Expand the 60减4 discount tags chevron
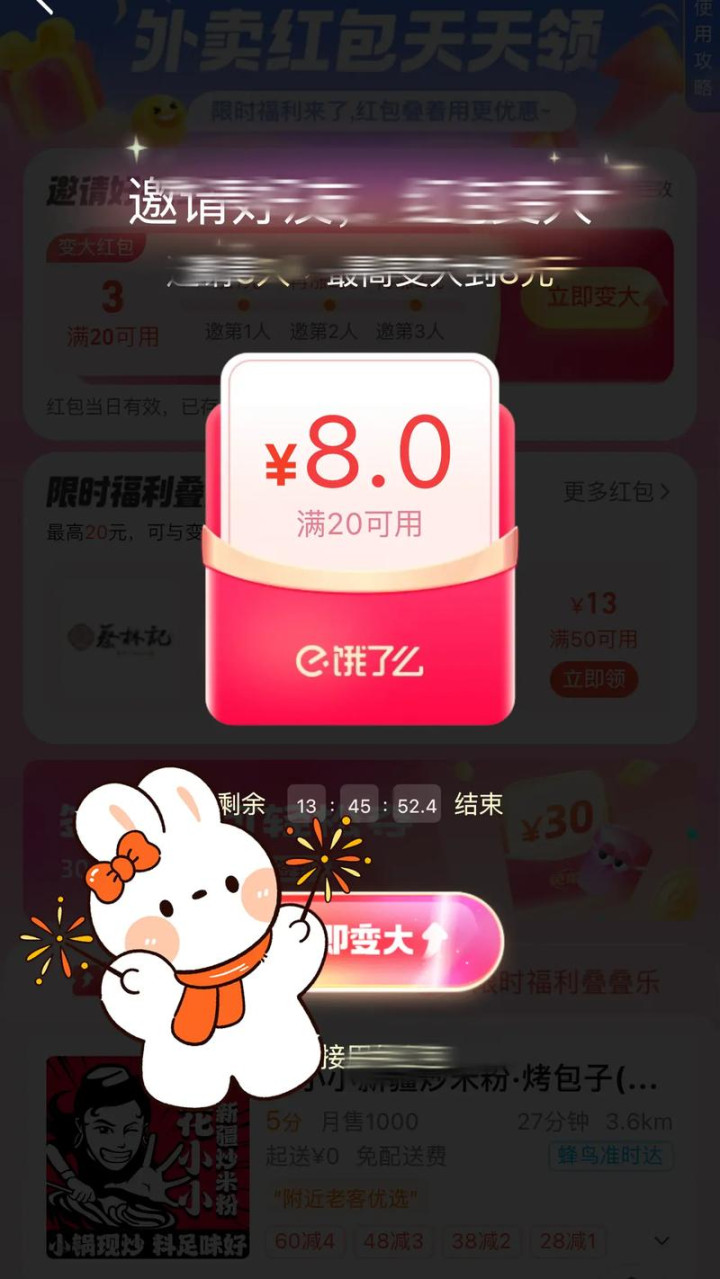The width and height of the screenshot is (720, 1279). click(x=661, y=1241)
